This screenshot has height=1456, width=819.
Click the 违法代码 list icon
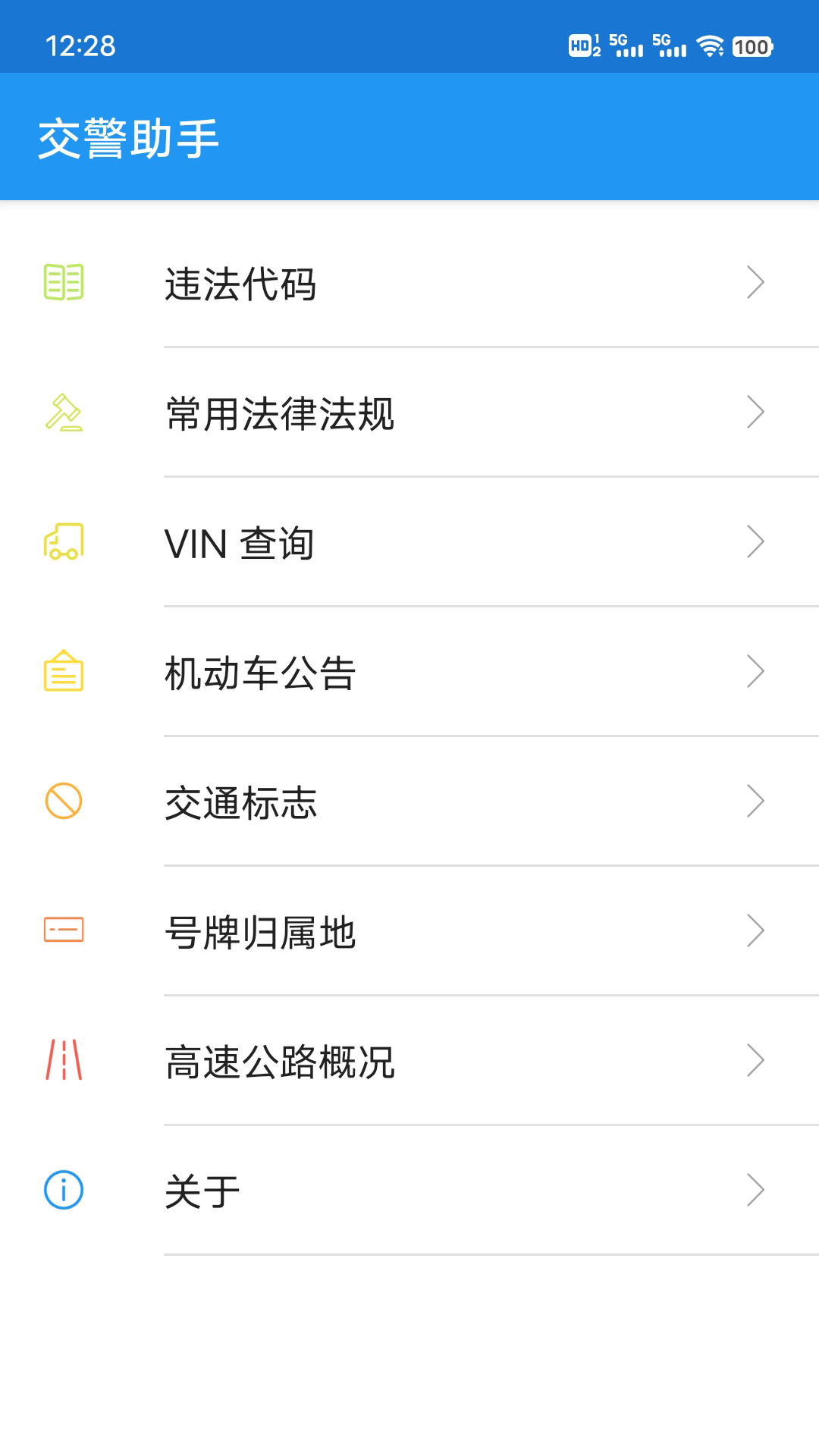(x=64, y=283)
